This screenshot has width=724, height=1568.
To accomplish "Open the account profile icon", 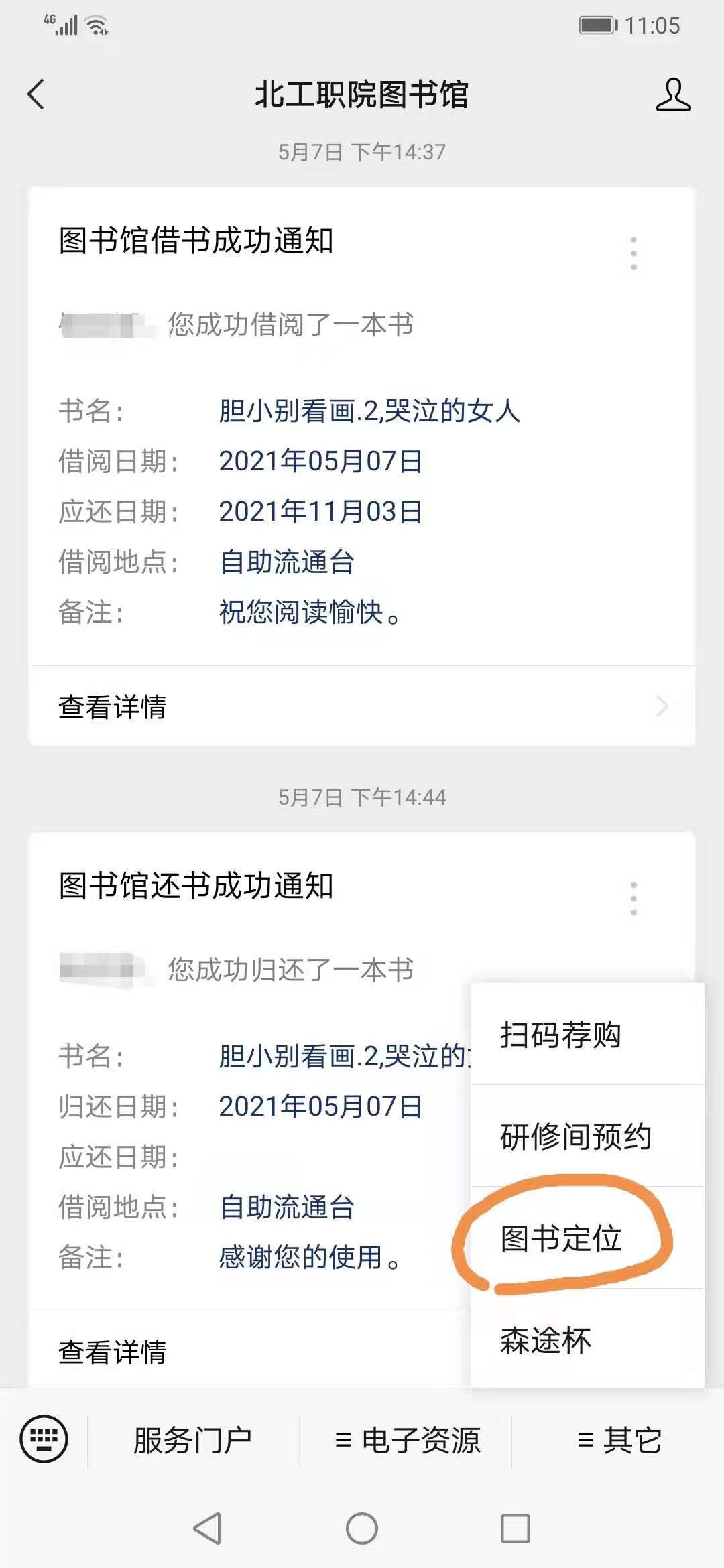I will point(673,94).
